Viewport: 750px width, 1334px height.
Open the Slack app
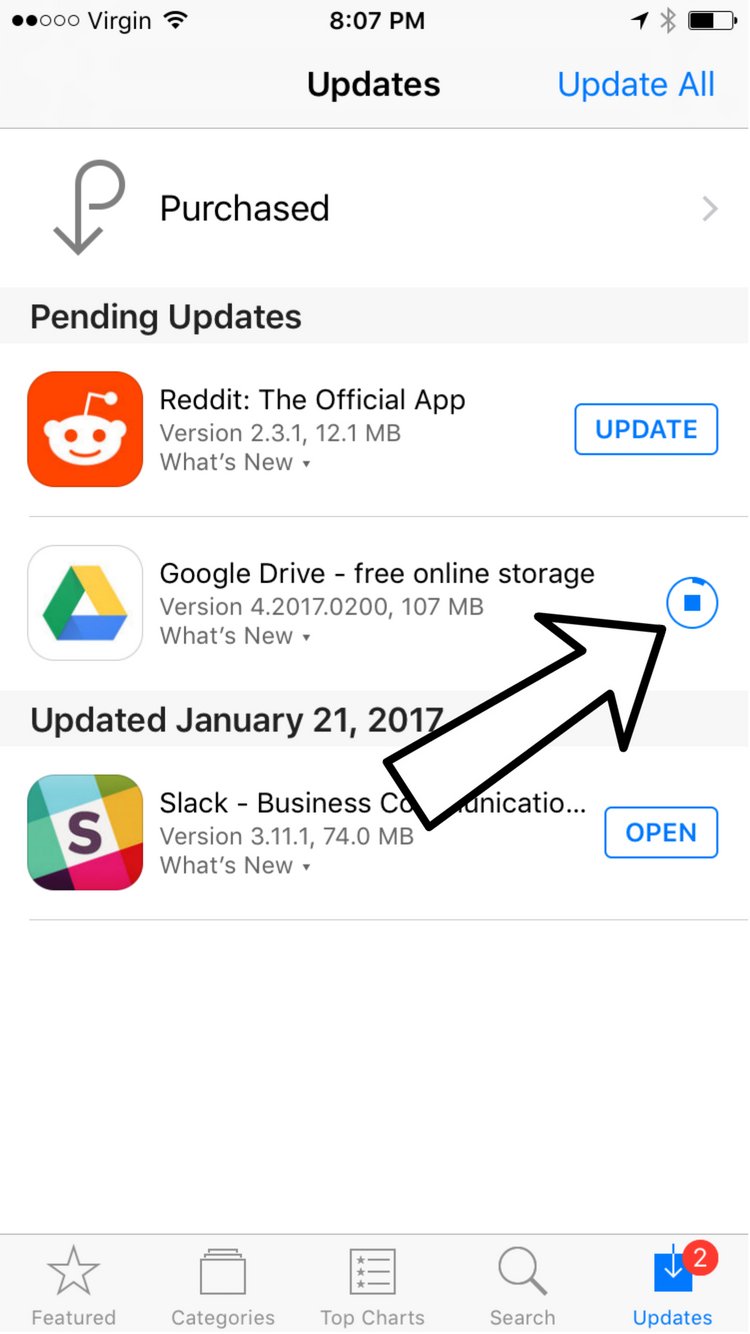(x=661, y=832)
